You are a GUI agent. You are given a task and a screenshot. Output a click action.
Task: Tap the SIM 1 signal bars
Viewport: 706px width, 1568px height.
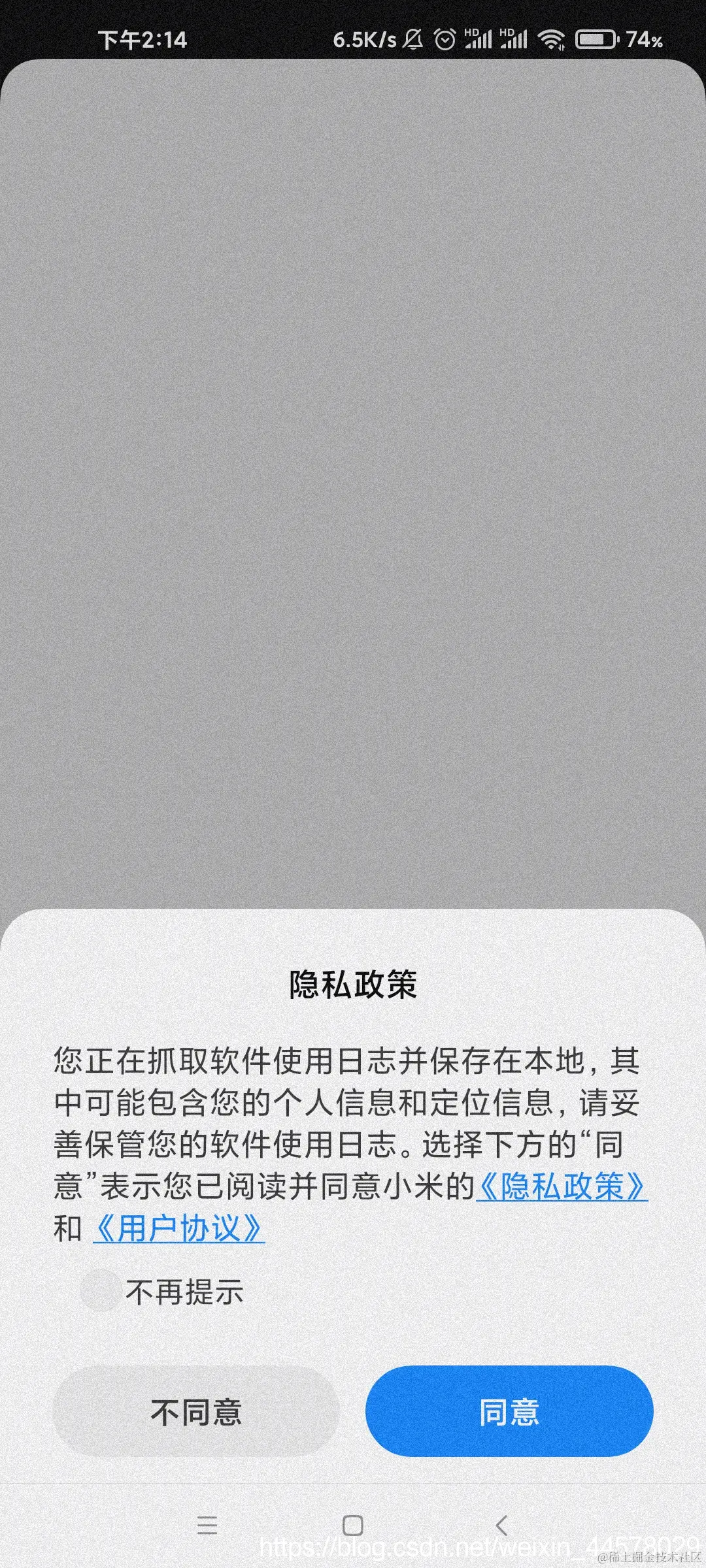479,41
